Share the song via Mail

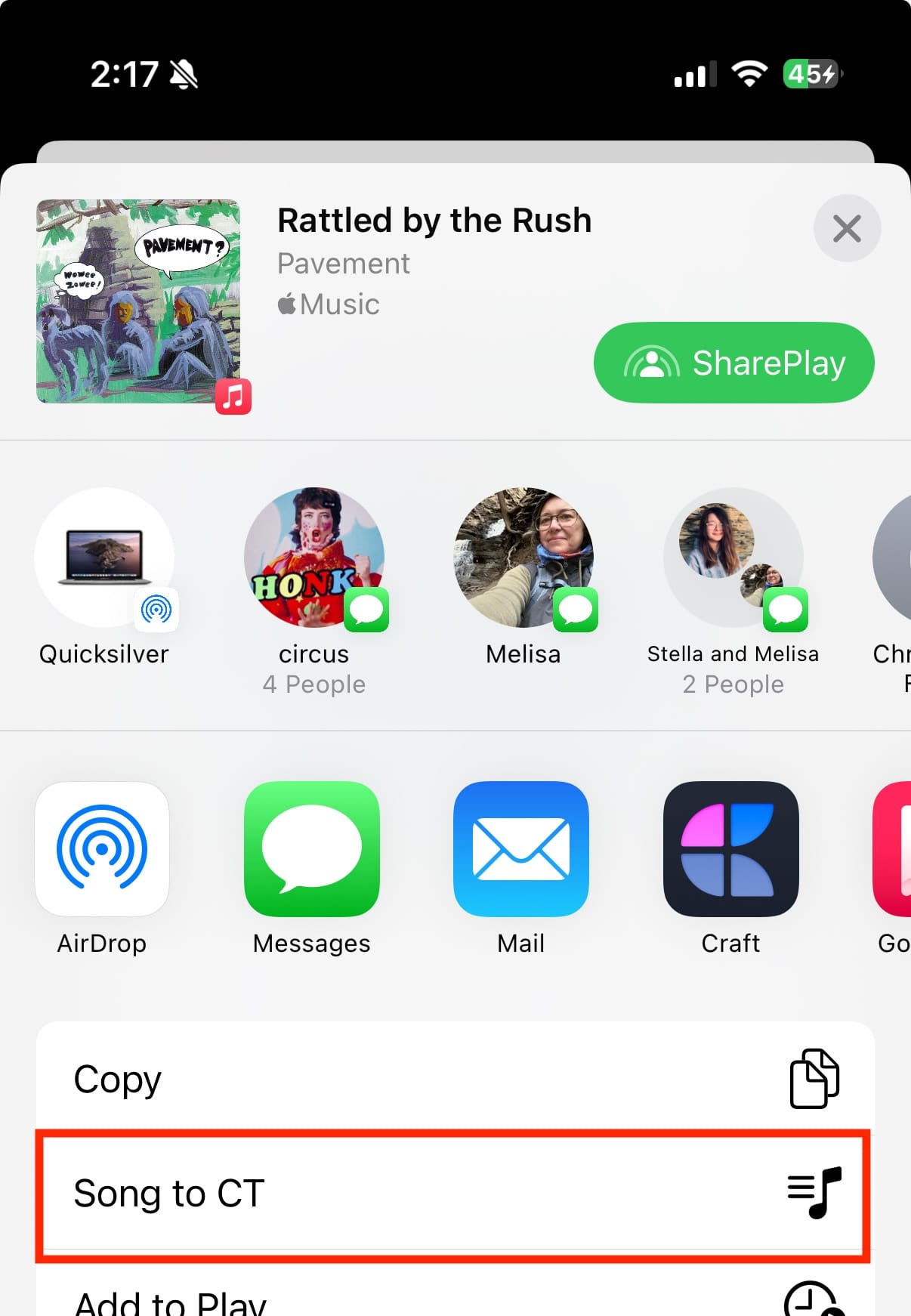(x=520, y=849)
